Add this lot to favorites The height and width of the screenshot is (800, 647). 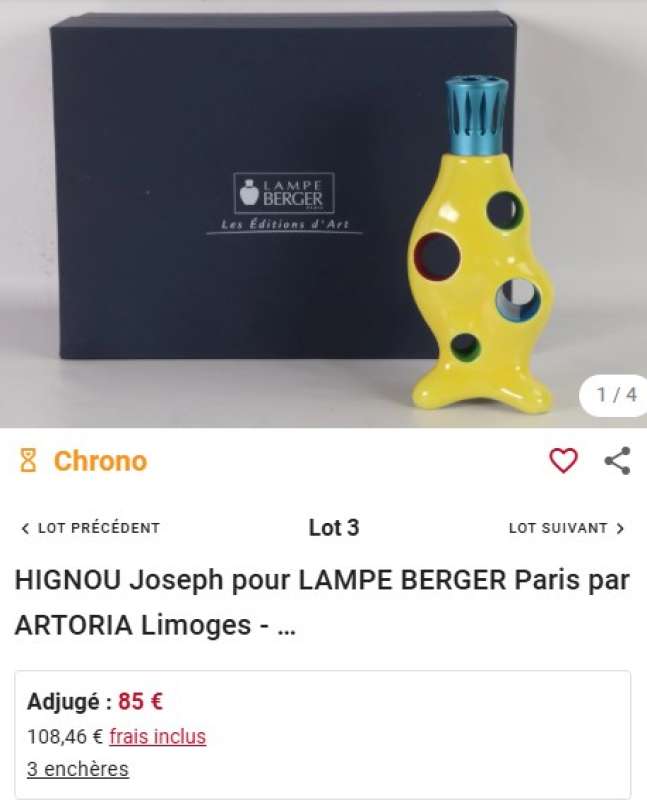click(x=564, y=461)
